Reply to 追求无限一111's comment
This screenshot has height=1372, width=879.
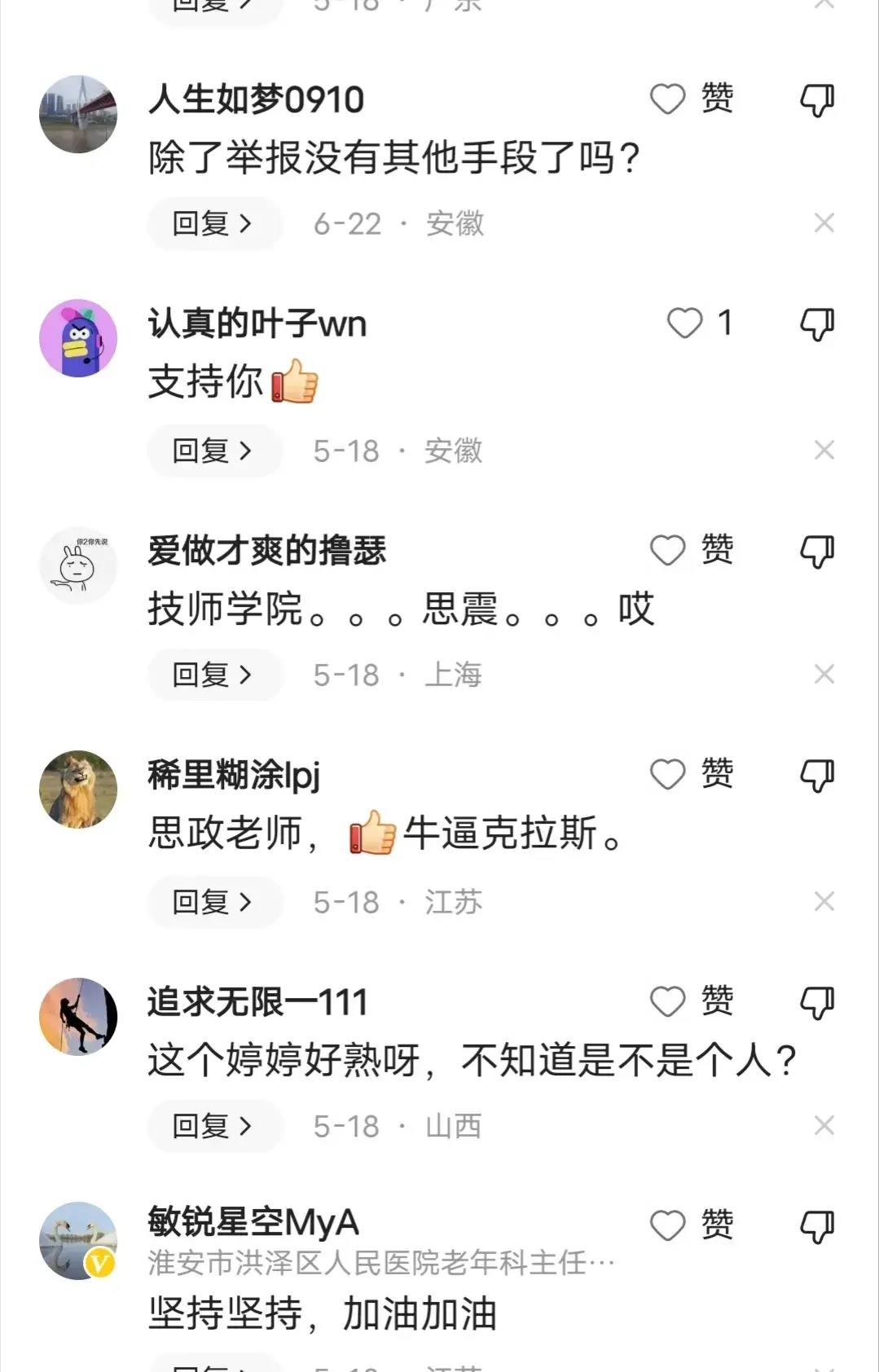coord(213,1126)
